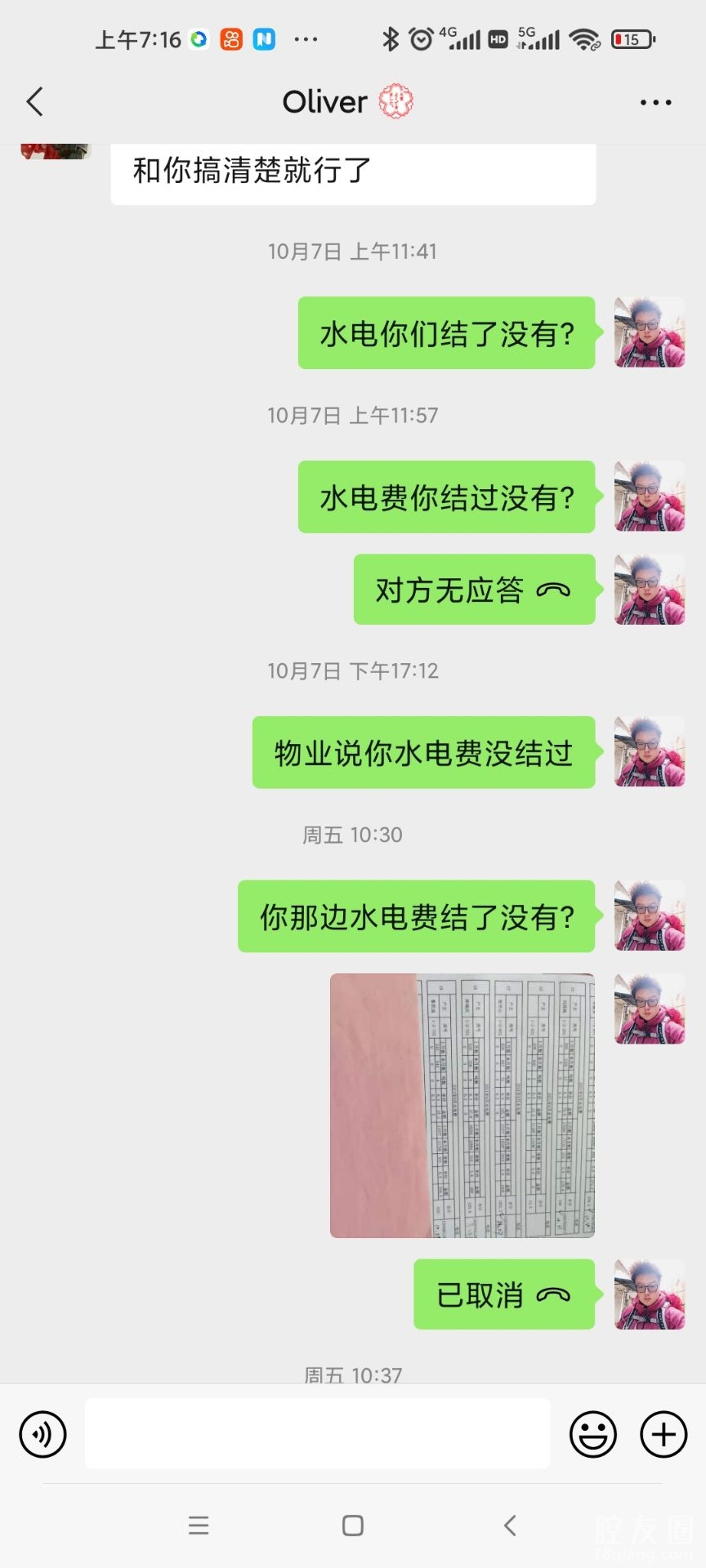
Task: Open system recent apps menu
Action: (x=199, y=1525)
